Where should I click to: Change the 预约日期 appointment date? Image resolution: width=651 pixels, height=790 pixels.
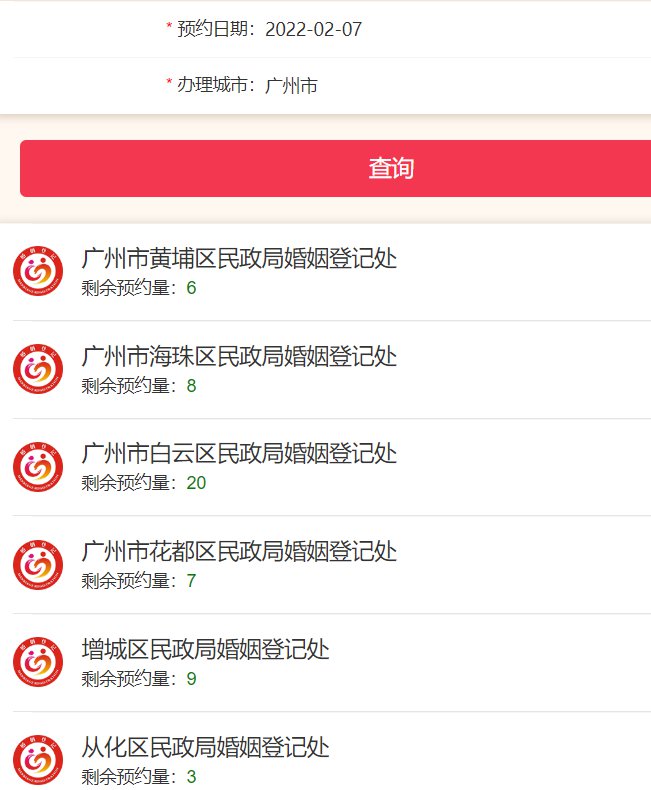click(313, 30)
